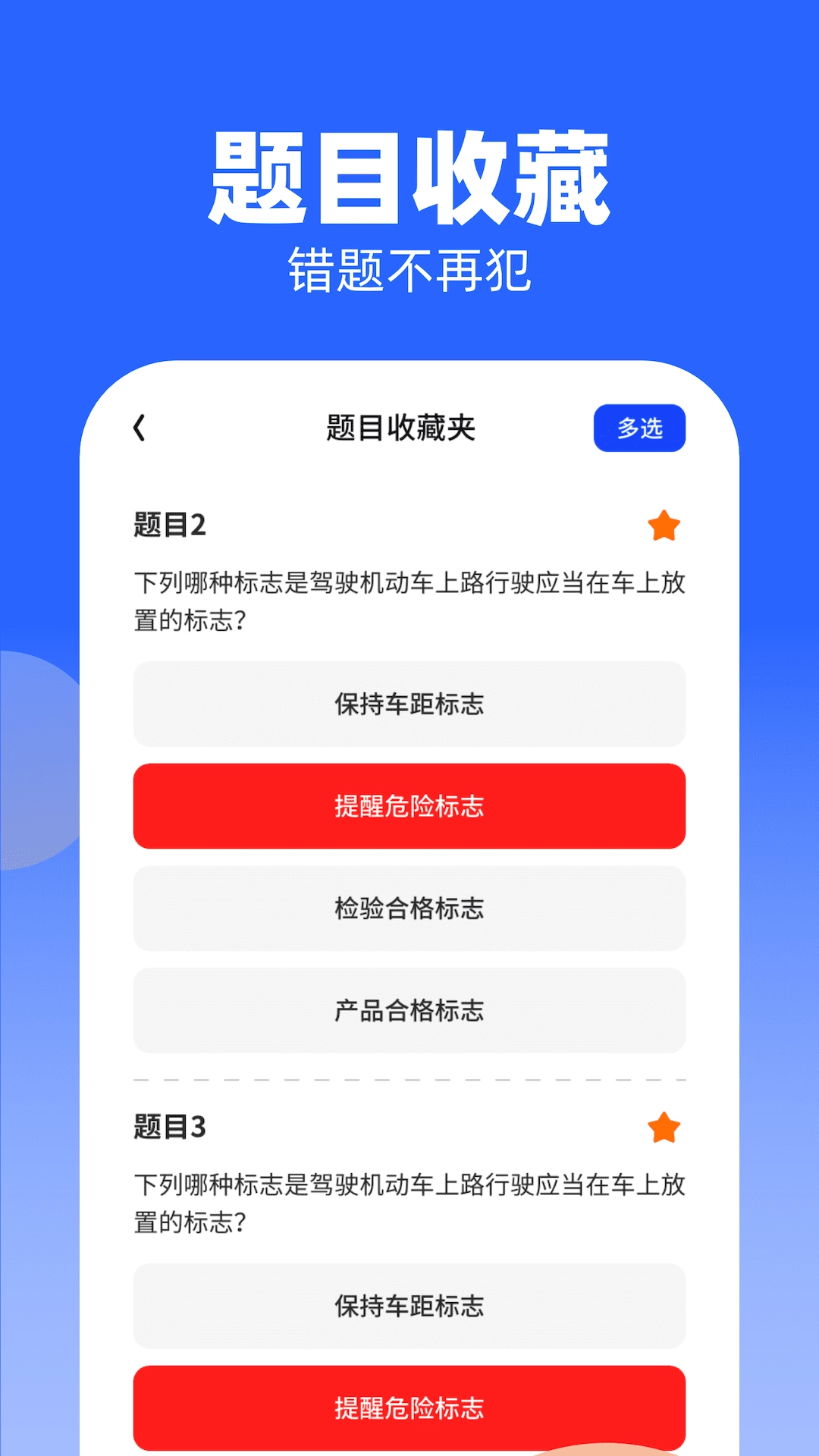The image size is (819, 1456).
Task: Tap the orange favorite star above the first question
Action: click(x=664, y=527)
